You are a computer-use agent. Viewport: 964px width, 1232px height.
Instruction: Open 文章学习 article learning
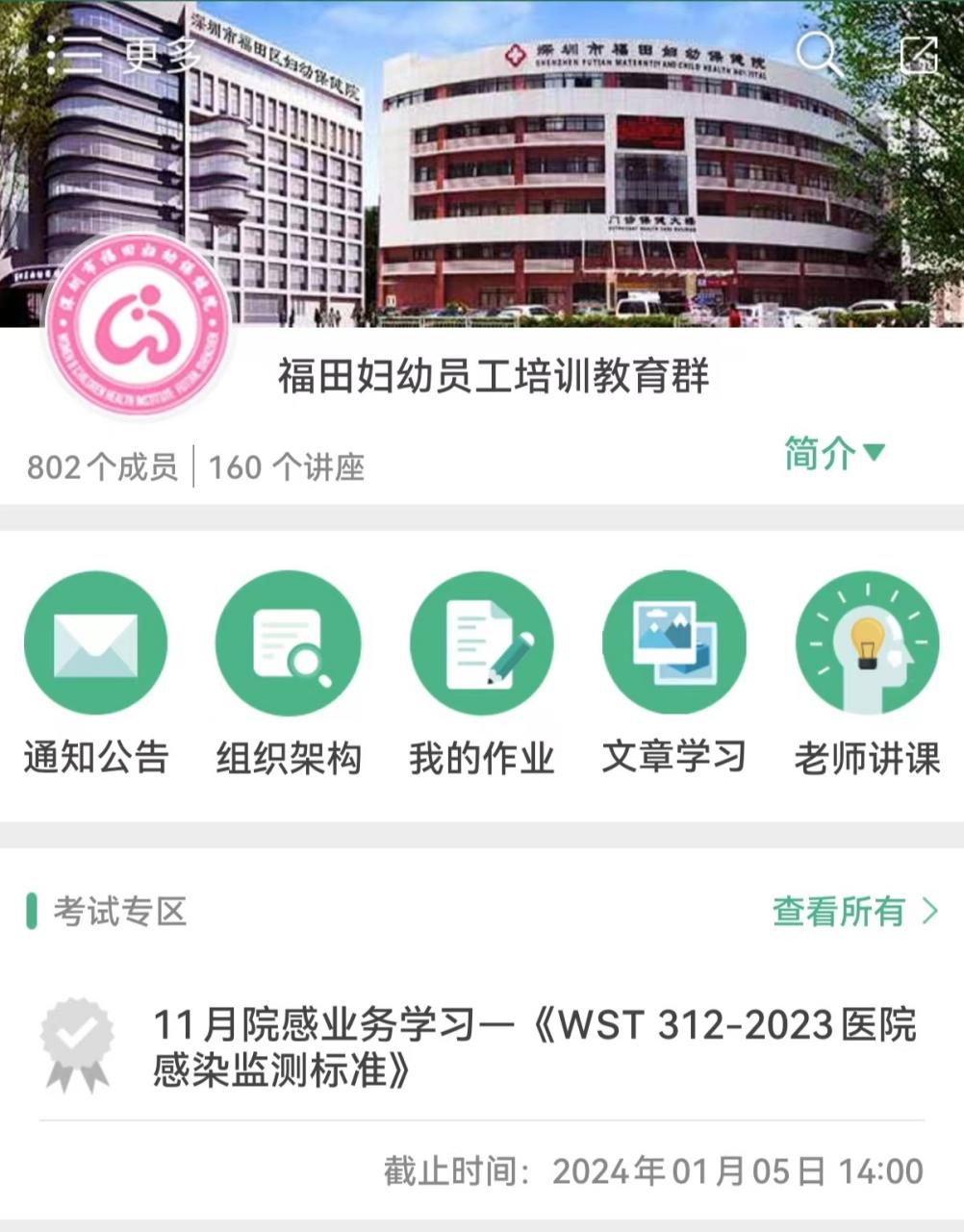(x=673, y=672)
